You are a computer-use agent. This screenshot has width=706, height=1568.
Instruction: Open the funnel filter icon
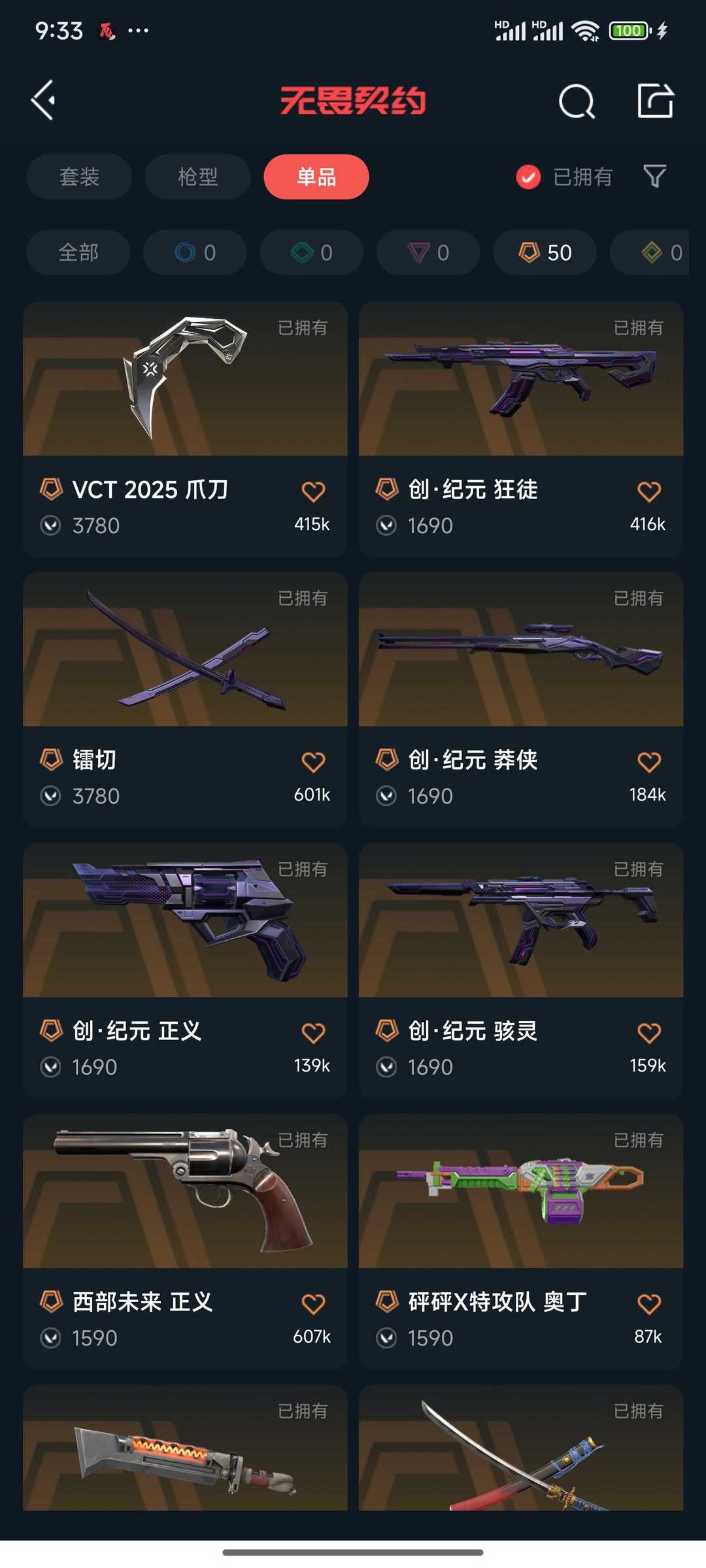tap(655, 176)
